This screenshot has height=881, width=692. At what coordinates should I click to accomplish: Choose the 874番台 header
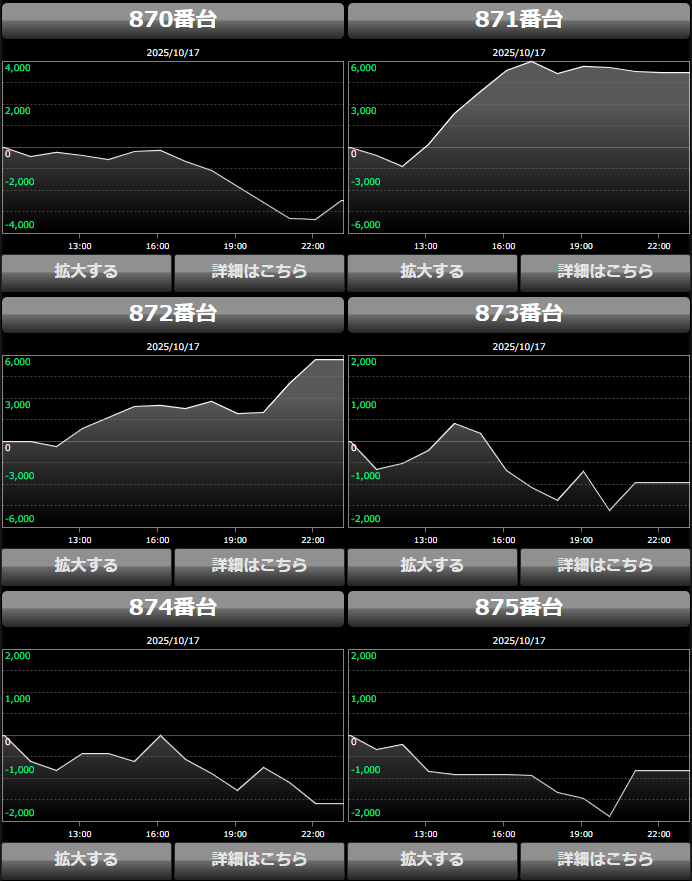coord(173,608)
